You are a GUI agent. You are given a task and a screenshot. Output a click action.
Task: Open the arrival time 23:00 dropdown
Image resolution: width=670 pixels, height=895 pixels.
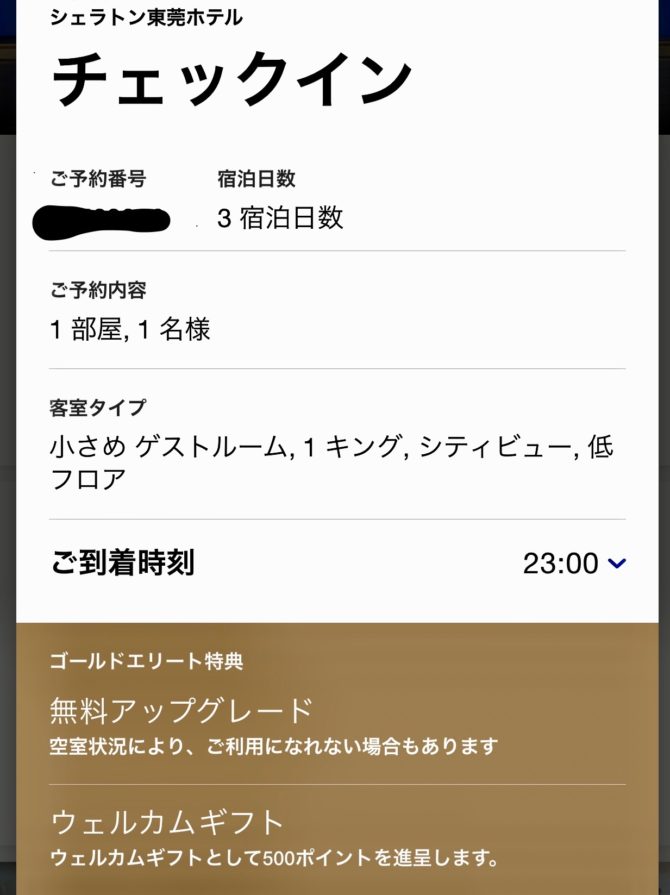pyautogui.click(x=574, y=563)
